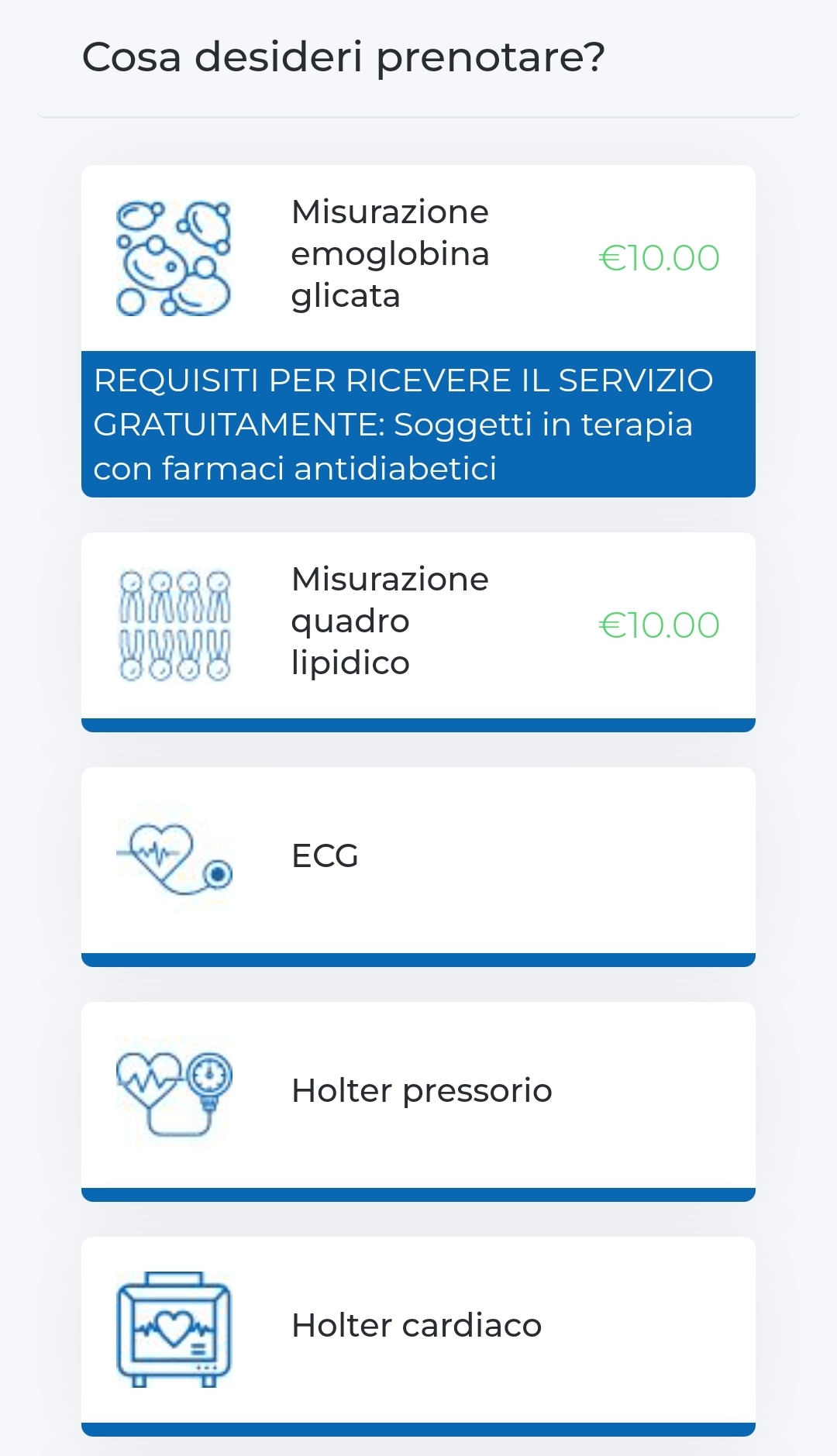Viewport: 837px width, 1456px height.
Task: Book the Holter cardiaco service
Action: click(x=418, y=1336)
